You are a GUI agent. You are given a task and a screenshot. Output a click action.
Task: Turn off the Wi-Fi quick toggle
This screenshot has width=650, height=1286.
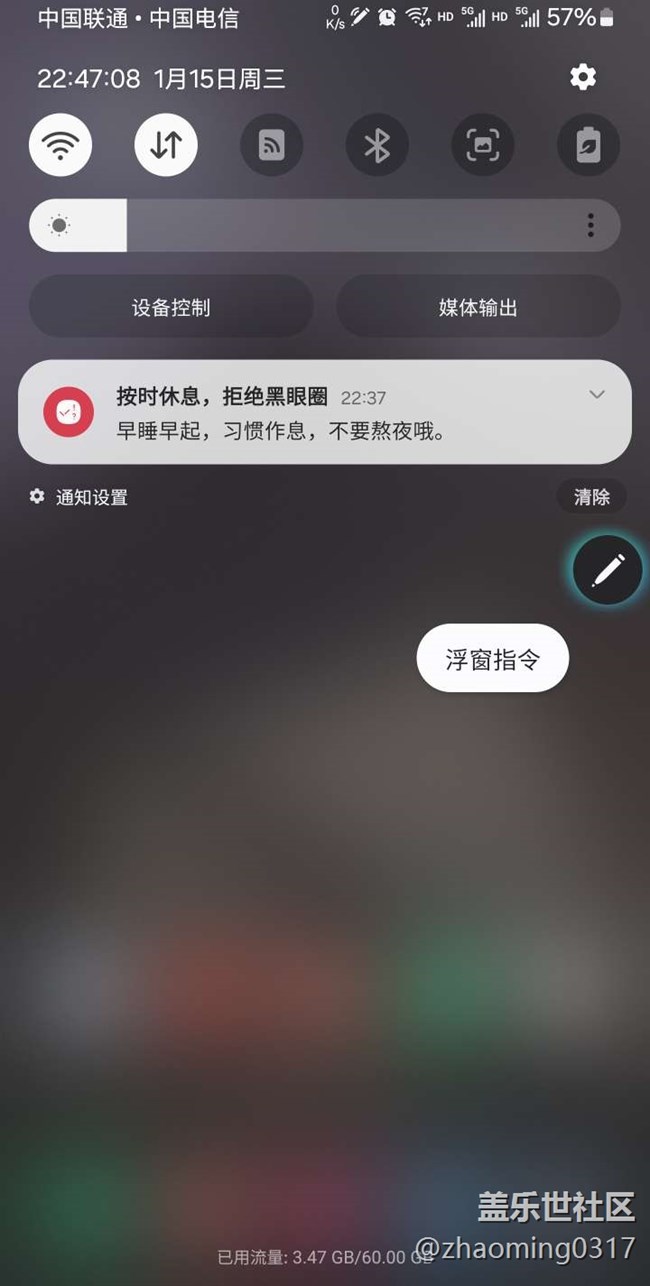click(x=61, y=145)
